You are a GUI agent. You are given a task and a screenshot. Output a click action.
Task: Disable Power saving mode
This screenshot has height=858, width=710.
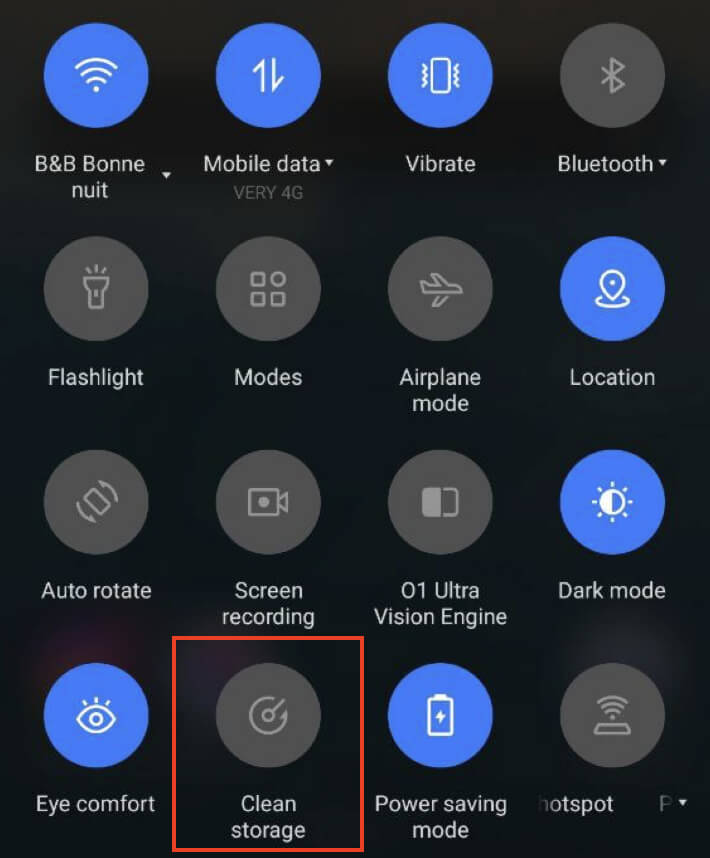click(440, 715)
